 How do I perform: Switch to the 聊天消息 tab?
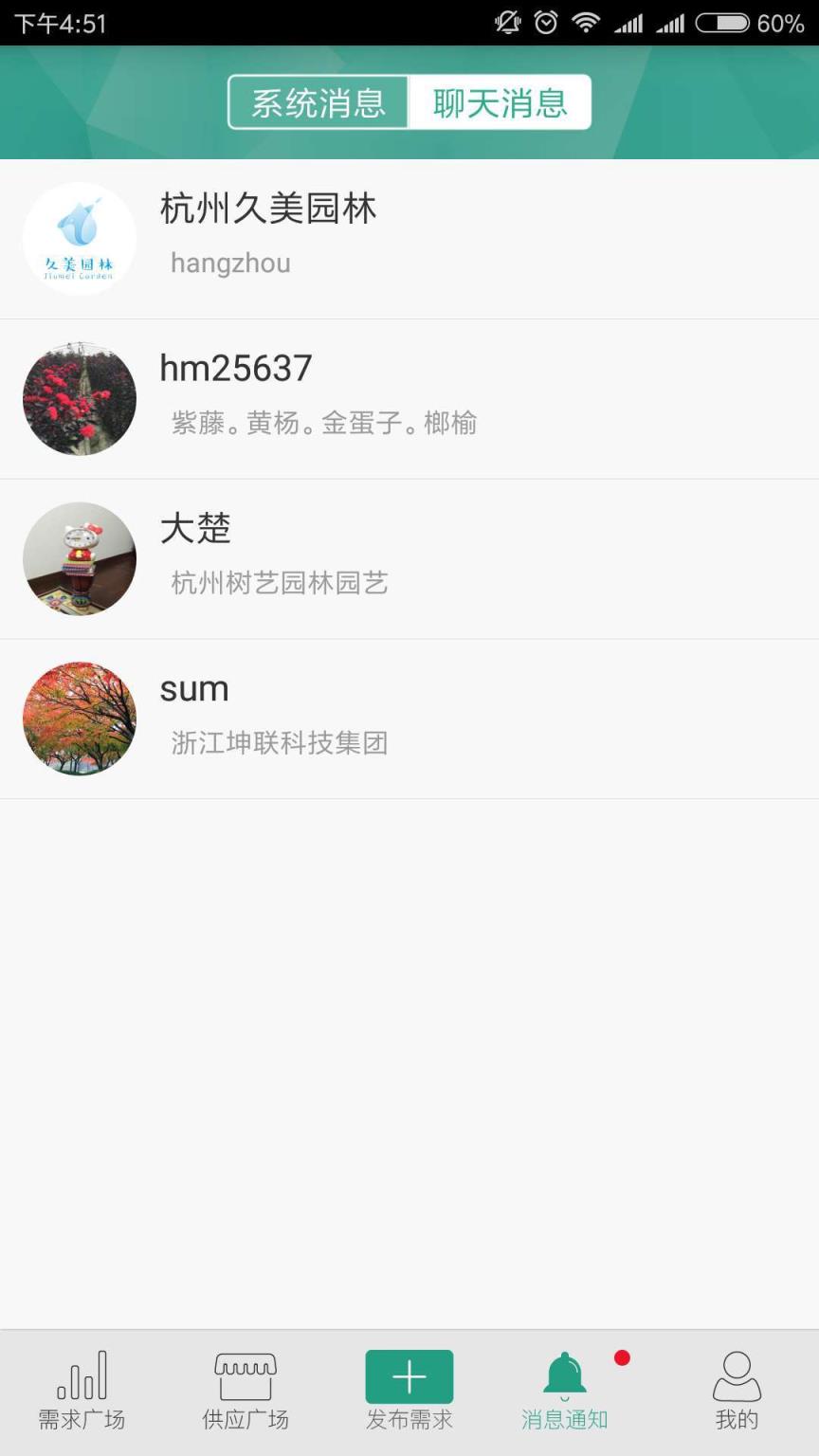pyautogui.click(x=500, y=101)
